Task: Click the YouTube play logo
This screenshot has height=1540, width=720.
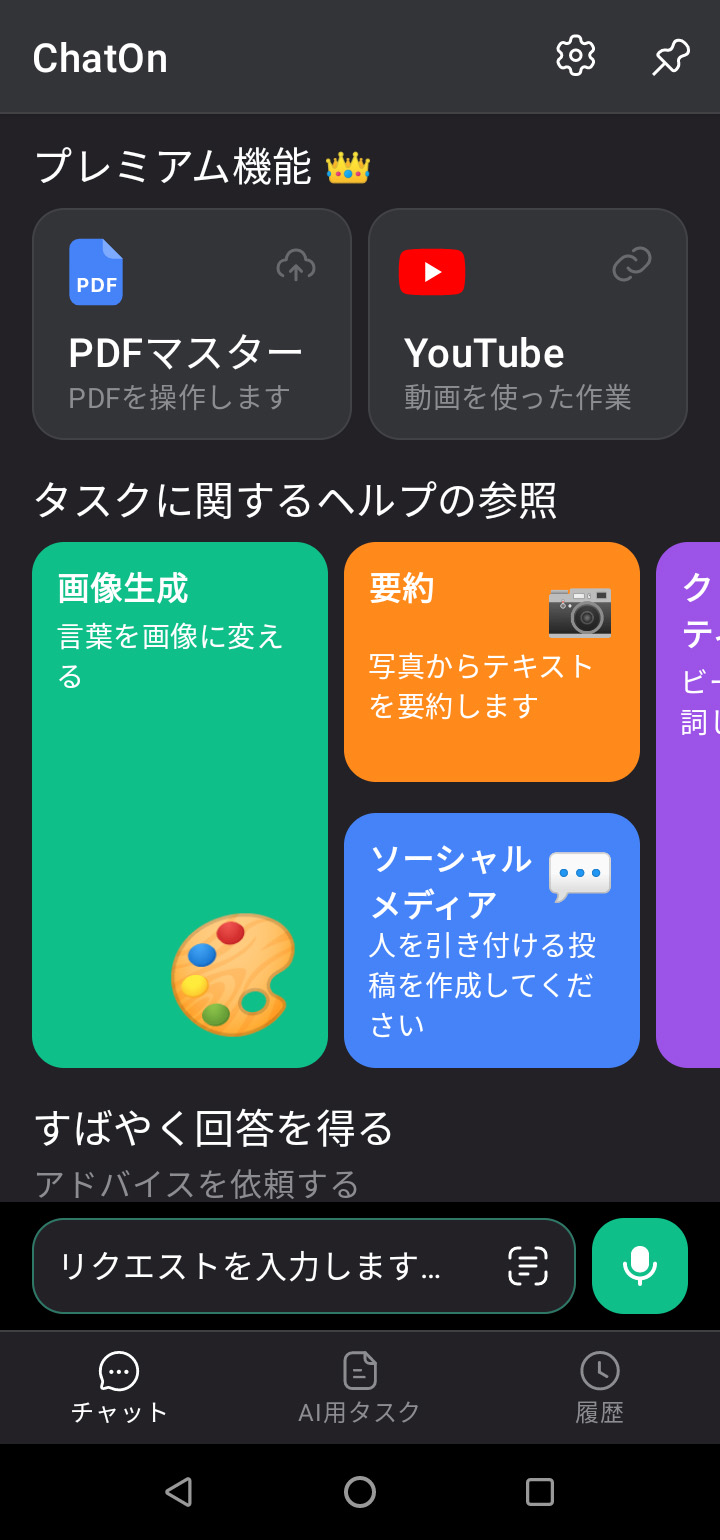Action: pos(432,271)
